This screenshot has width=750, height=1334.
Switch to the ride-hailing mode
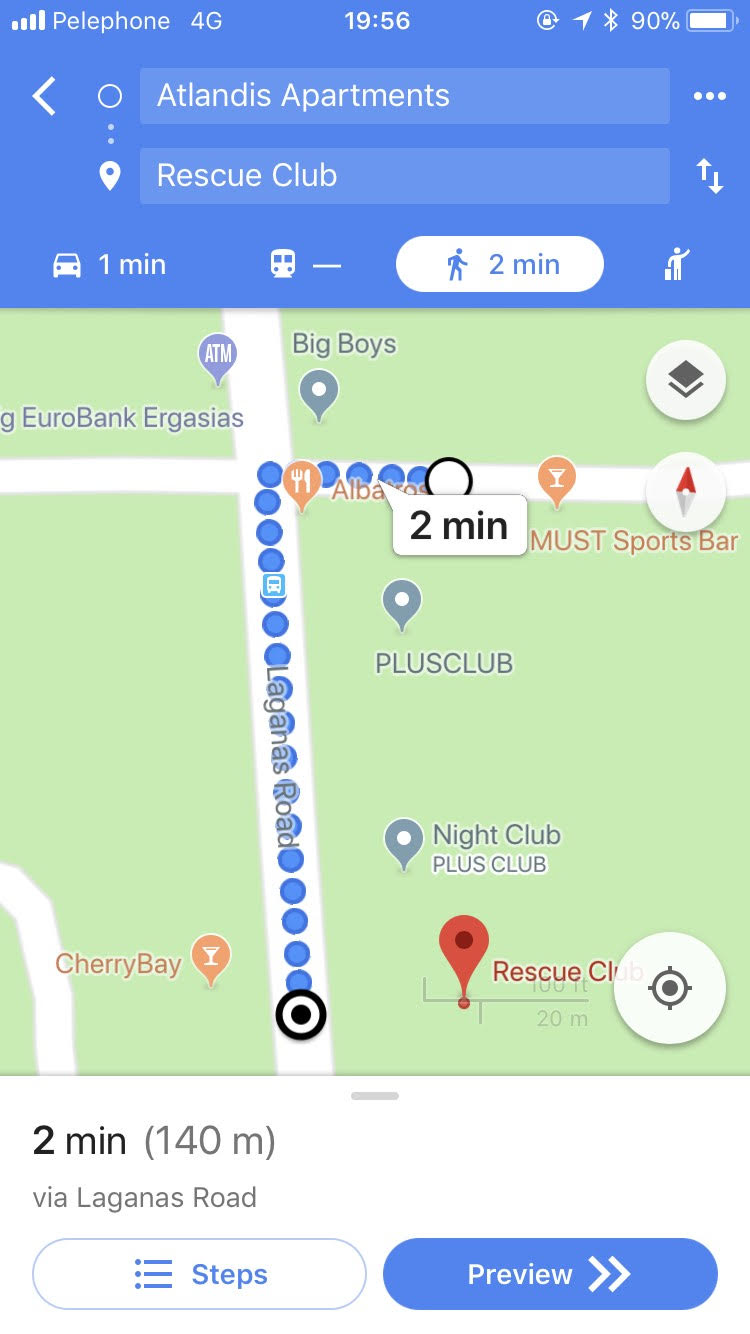[677, 265]
